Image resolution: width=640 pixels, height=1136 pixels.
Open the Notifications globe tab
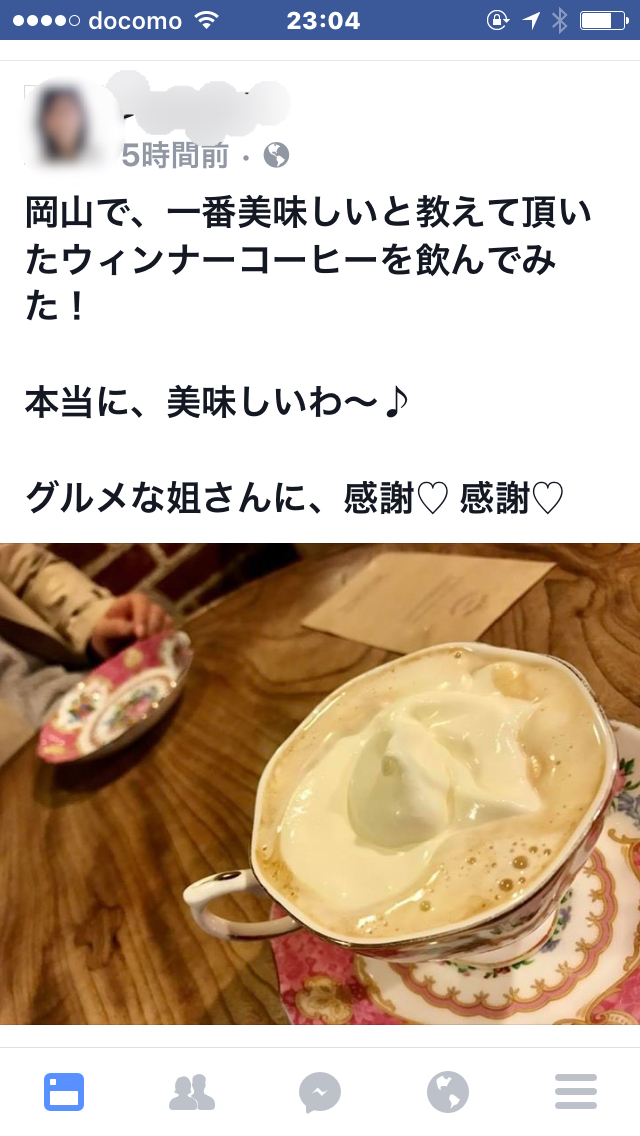tap(448, 1092)
